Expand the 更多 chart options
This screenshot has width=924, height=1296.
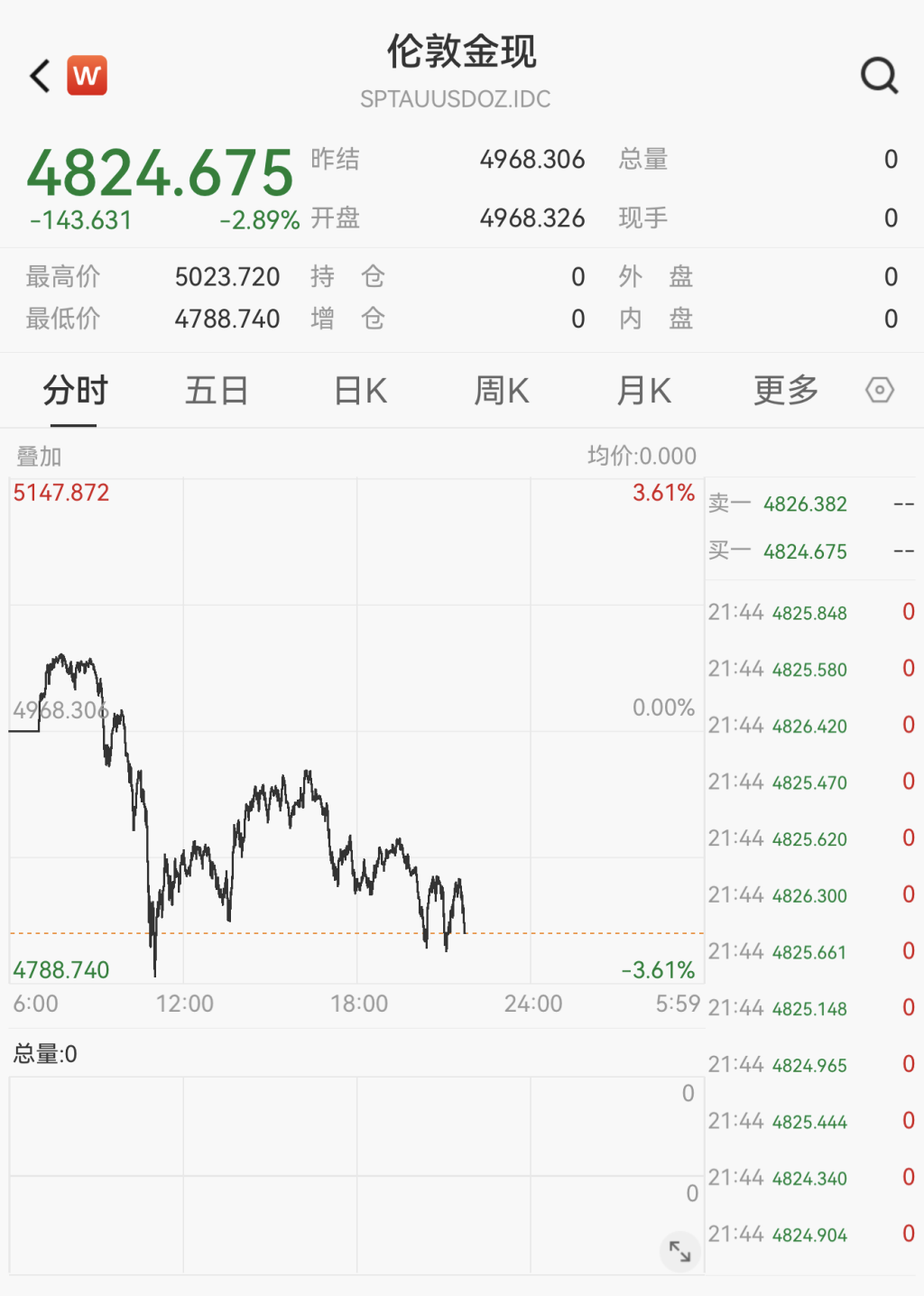[x=786, y=391]
